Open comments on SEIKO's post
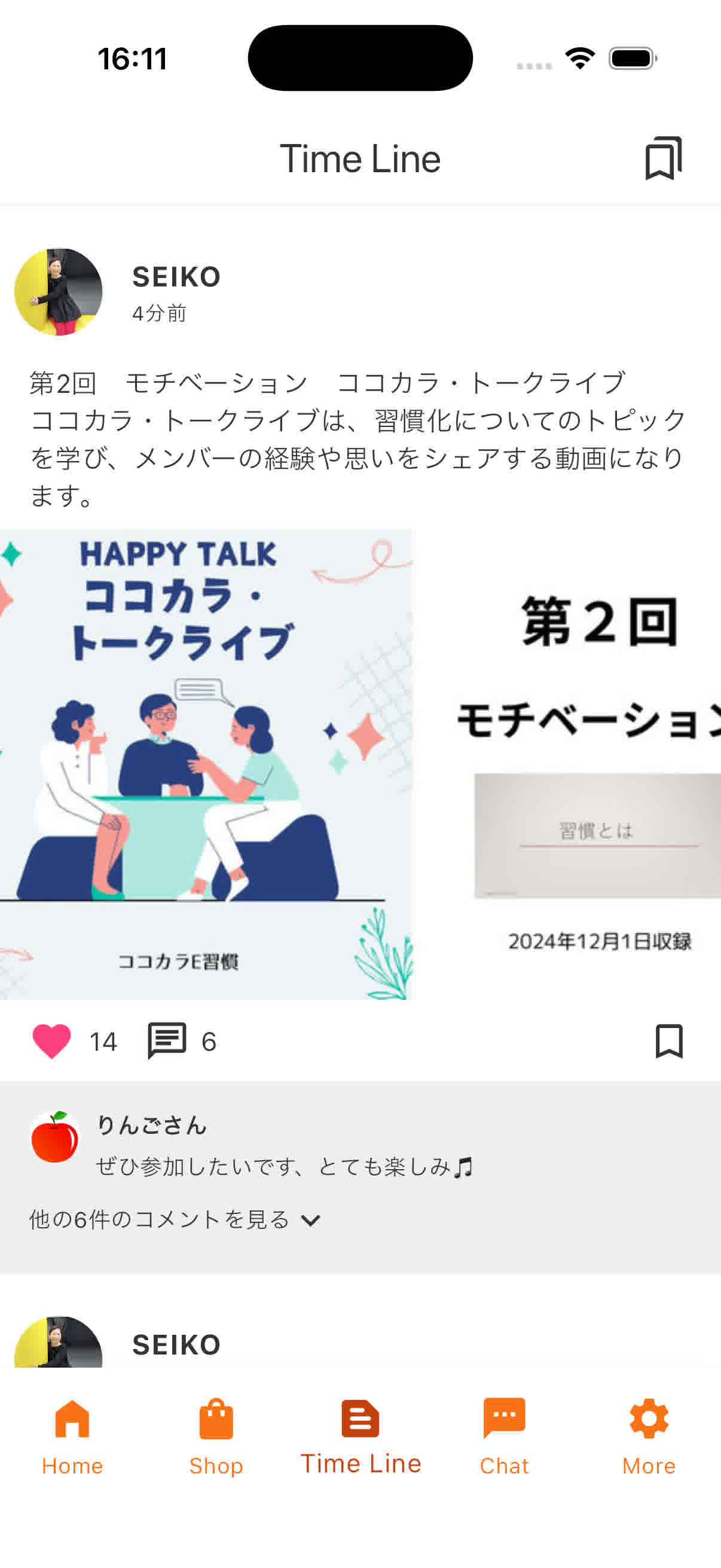This screenshot has height=1568, width=721. point(167,1041)
